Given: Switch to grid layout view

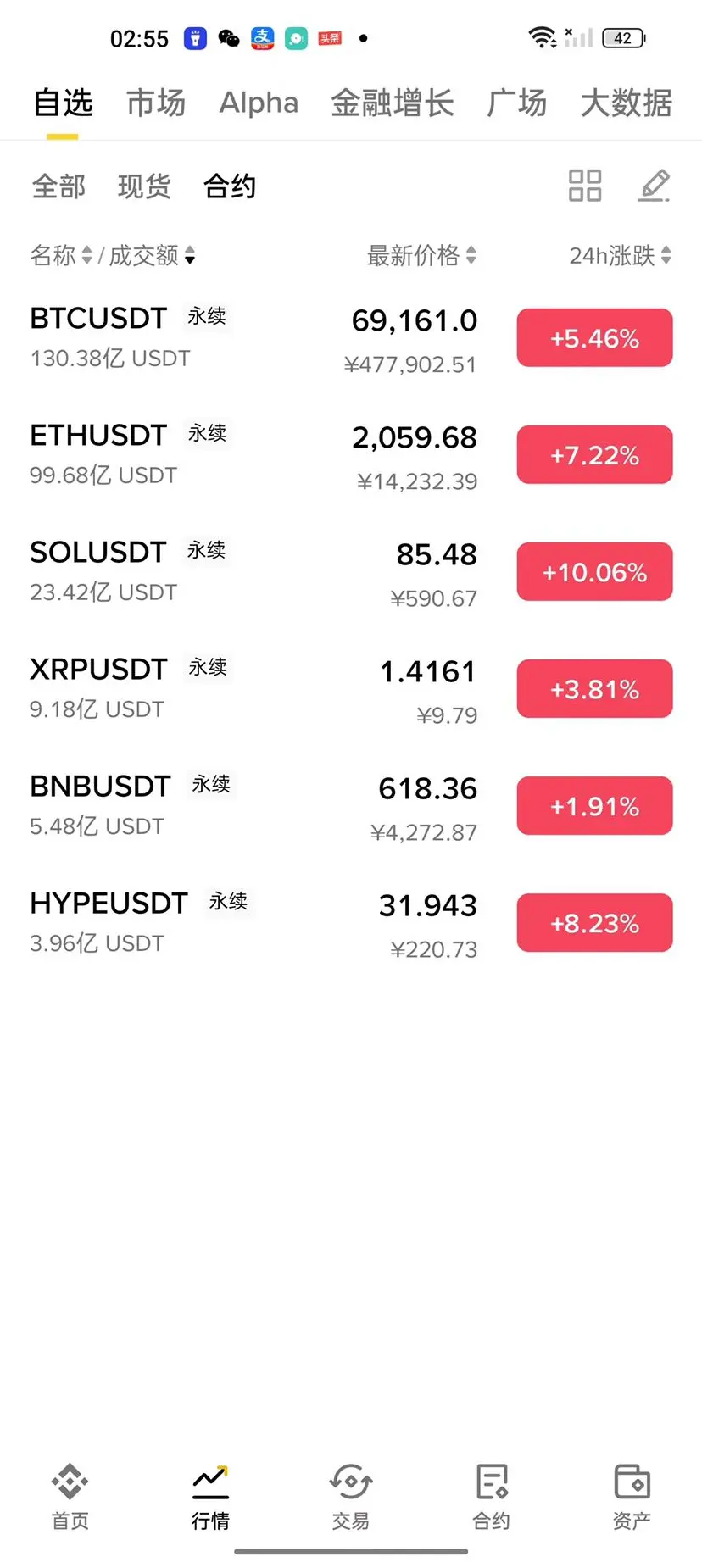Looking at the screenshot, I should click(584, 186).
